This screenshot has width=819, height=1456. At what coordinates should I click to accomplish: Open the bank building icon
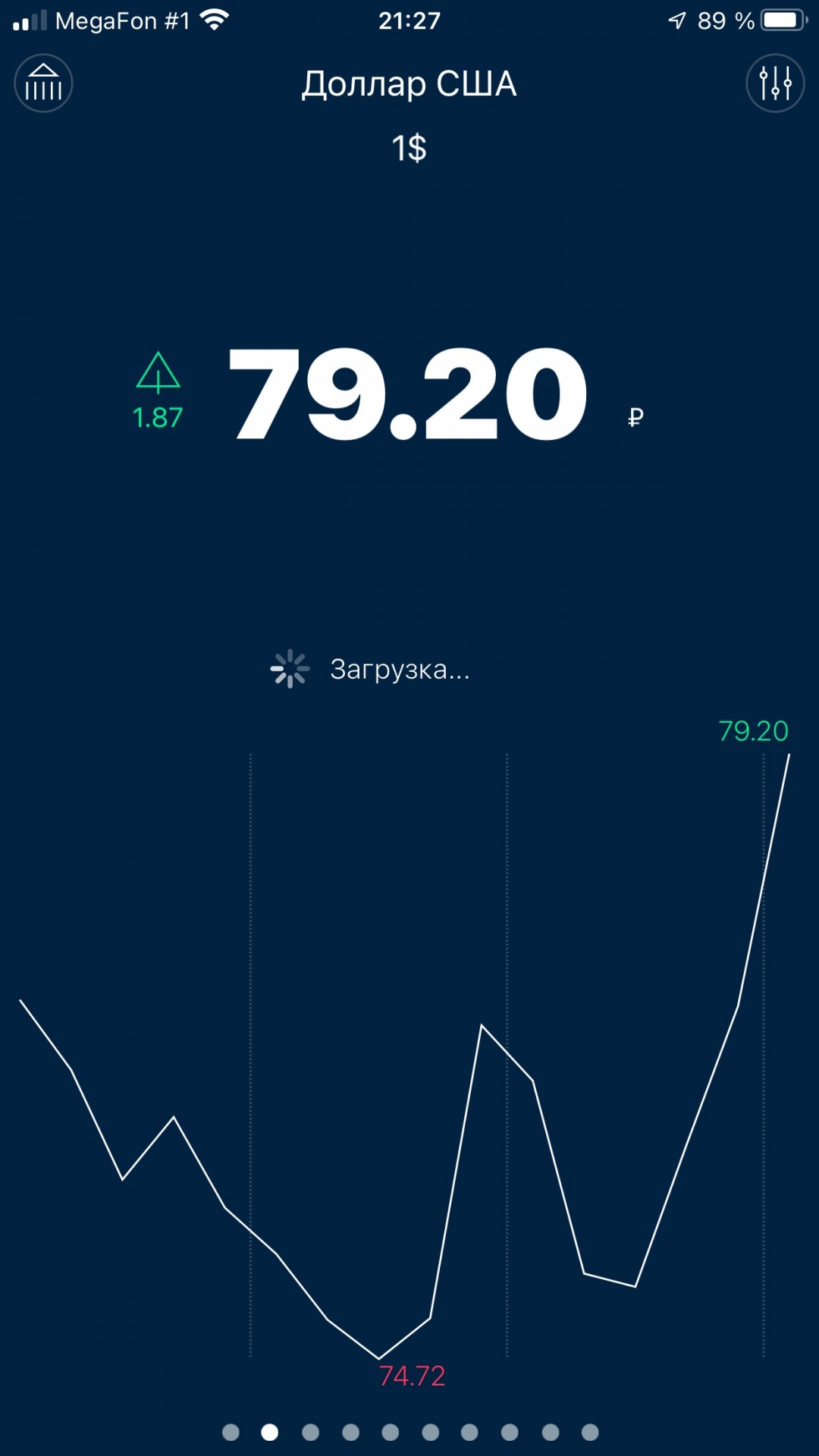click(43, 83)
